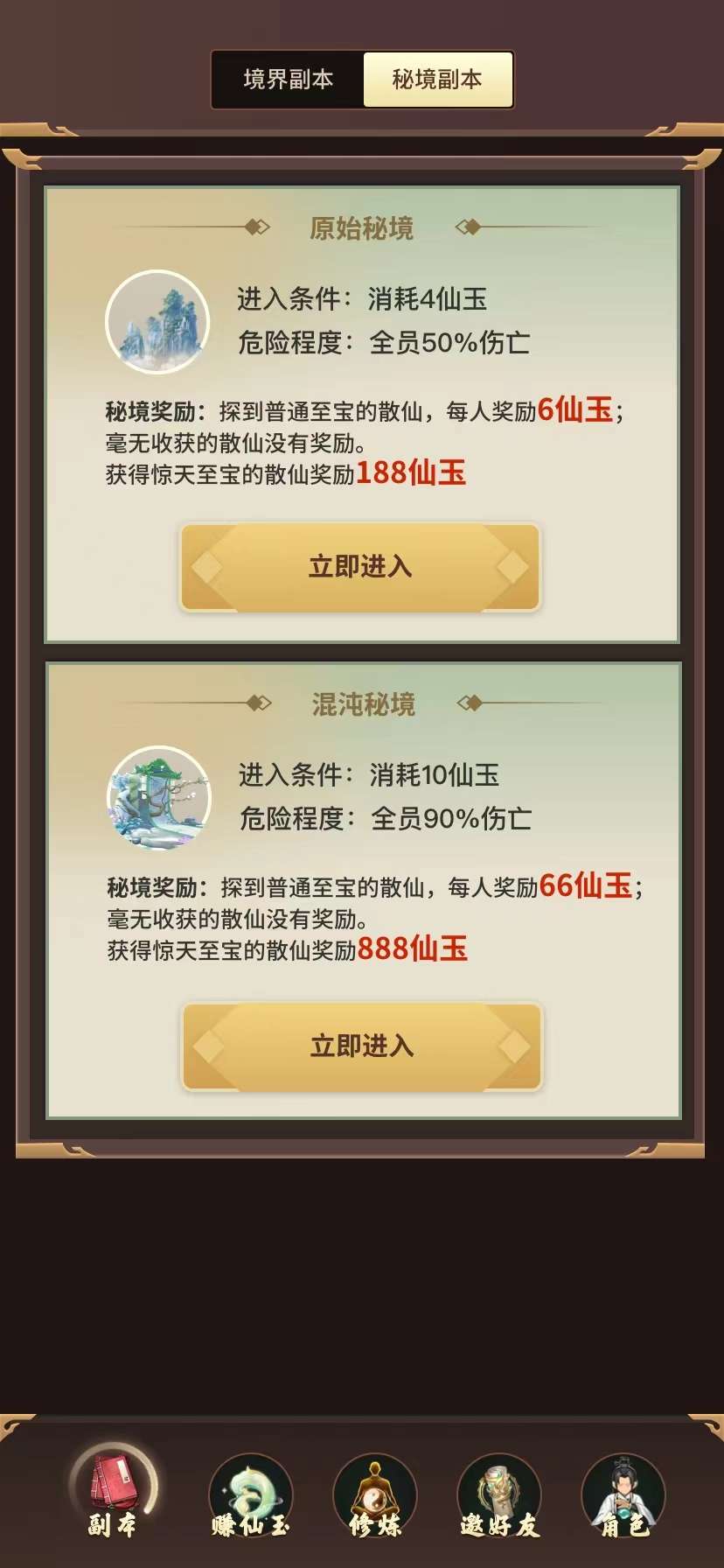Open the 角色 tab
This screenshot has width=724, height=1568.
[623, 1494]
